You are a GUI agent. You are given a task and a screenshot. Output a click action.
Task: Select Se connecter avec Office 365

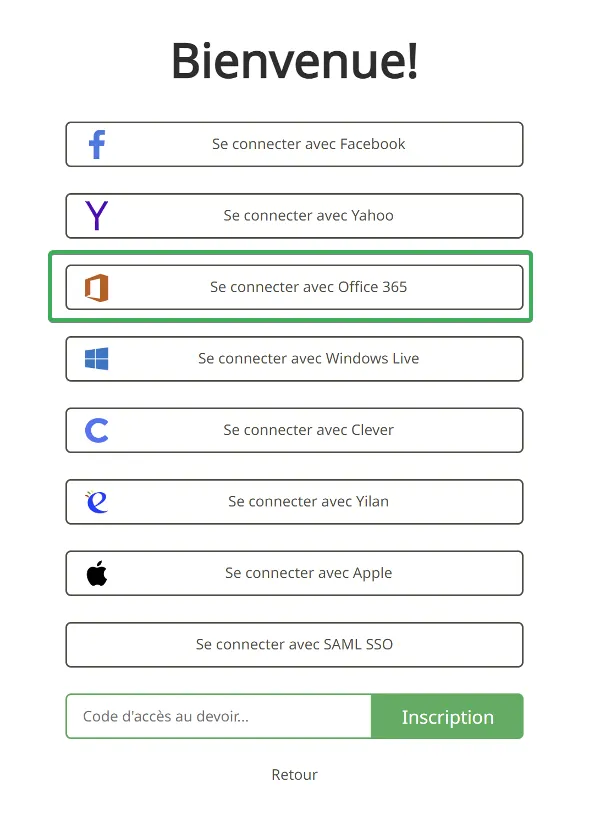click(294, 287)
